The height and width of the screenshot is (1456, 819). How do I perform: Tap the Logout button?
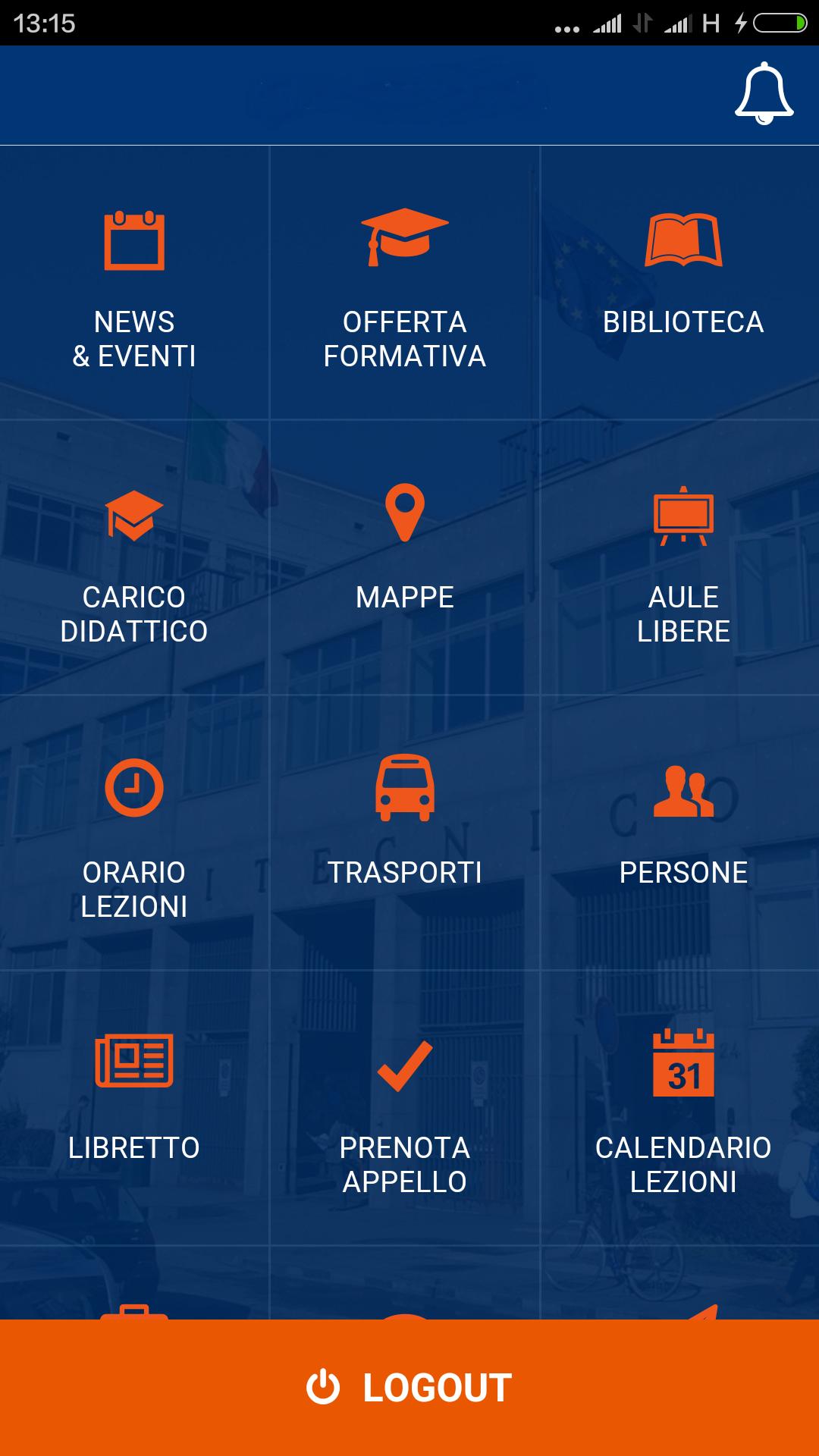pyautogui.click(x=409, y=1388)
